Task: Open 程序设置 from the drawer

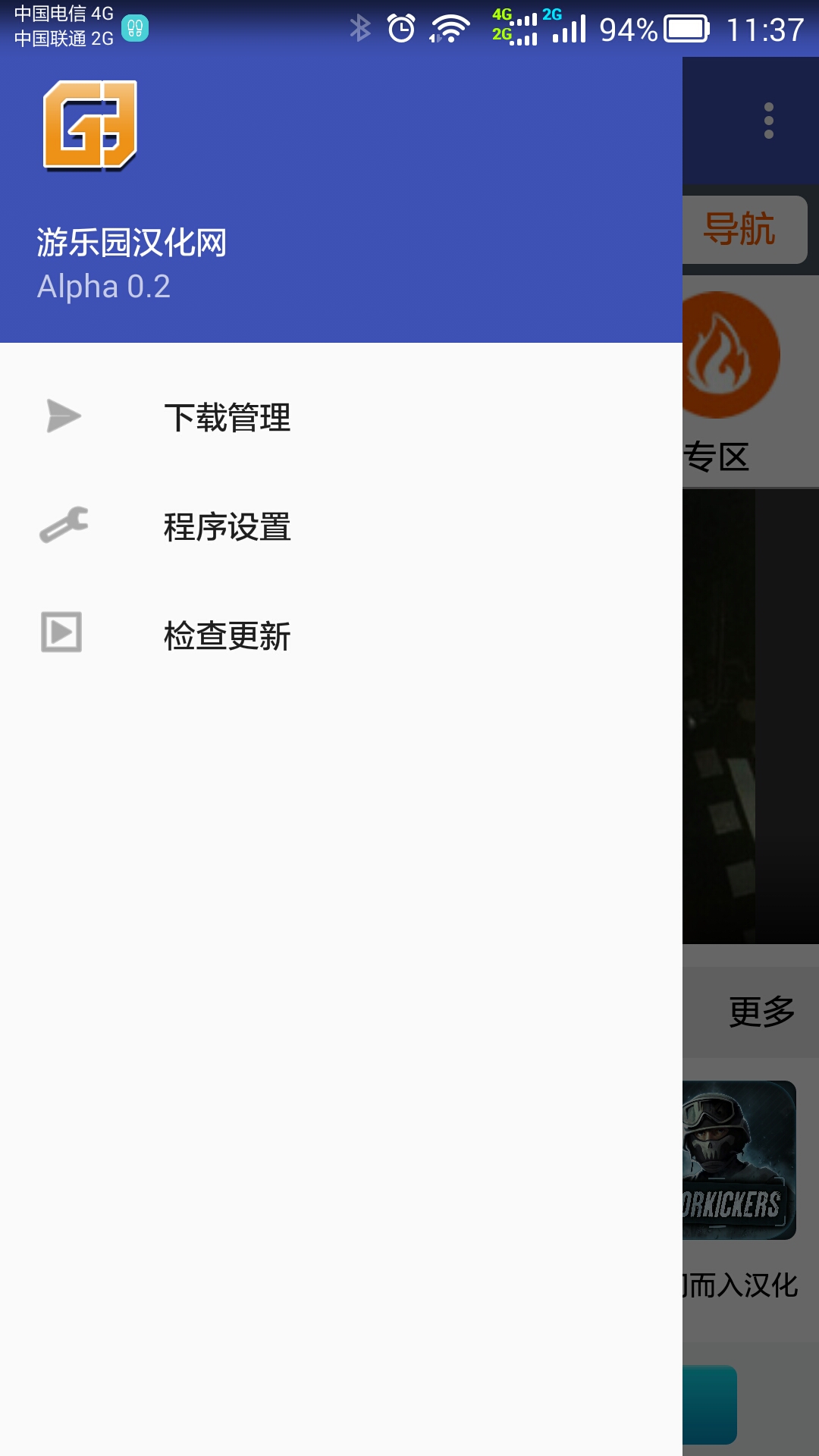Action: (227, 523)
